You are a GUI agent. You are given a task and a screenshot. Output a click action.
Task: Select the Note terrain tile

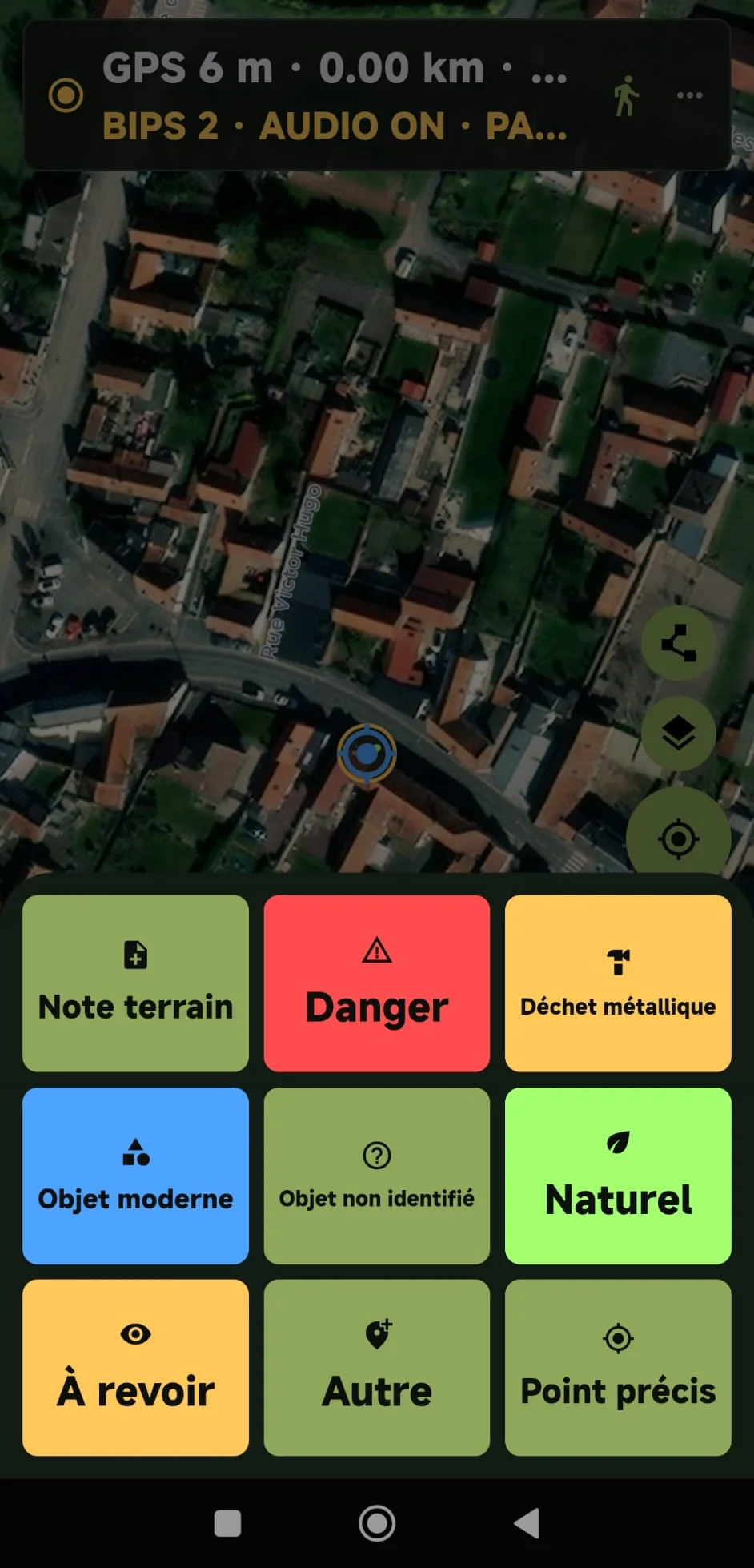pos(135,983)
